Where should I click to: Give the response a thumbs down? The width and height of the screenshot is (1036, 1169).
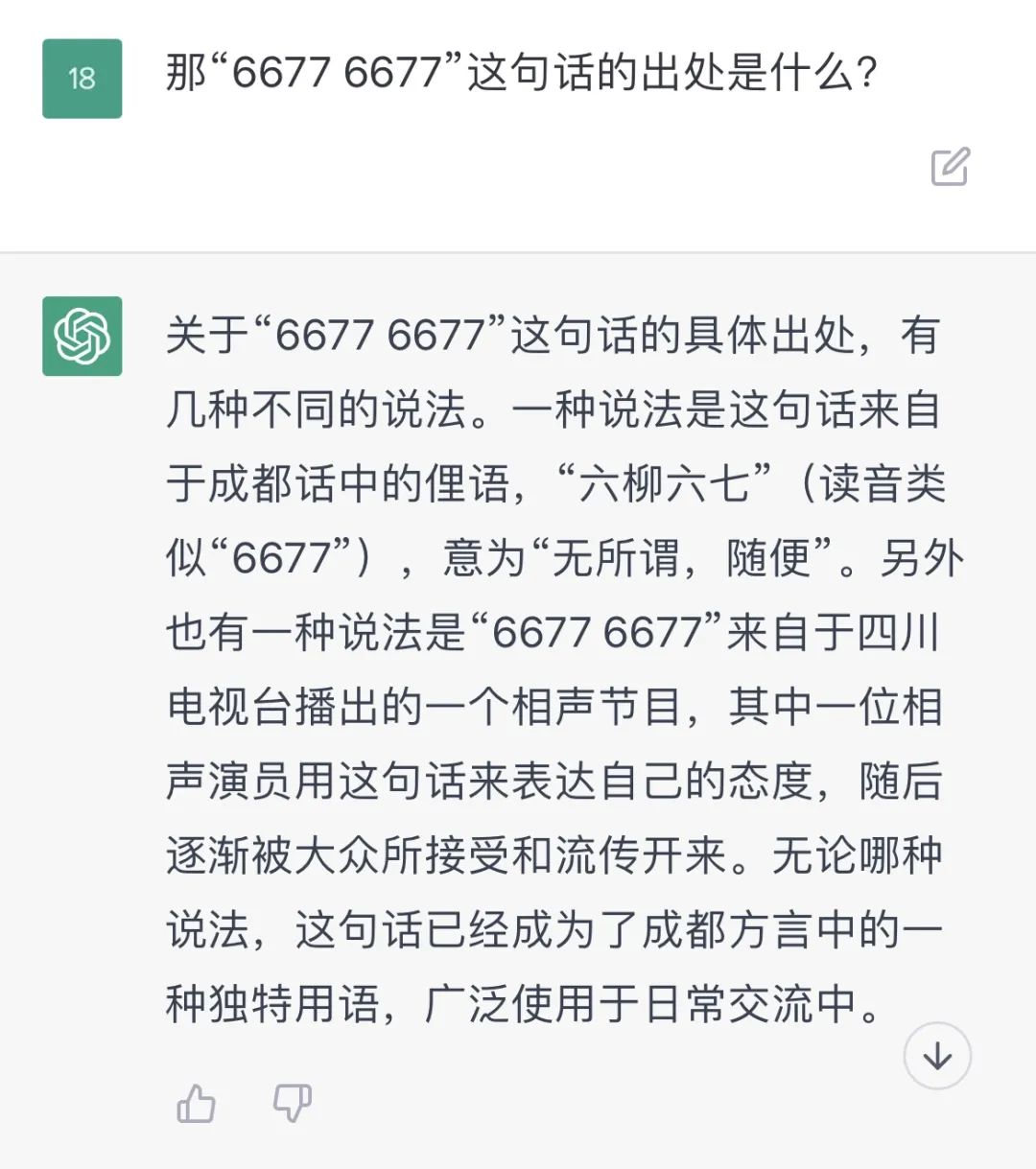[292, 1104]
